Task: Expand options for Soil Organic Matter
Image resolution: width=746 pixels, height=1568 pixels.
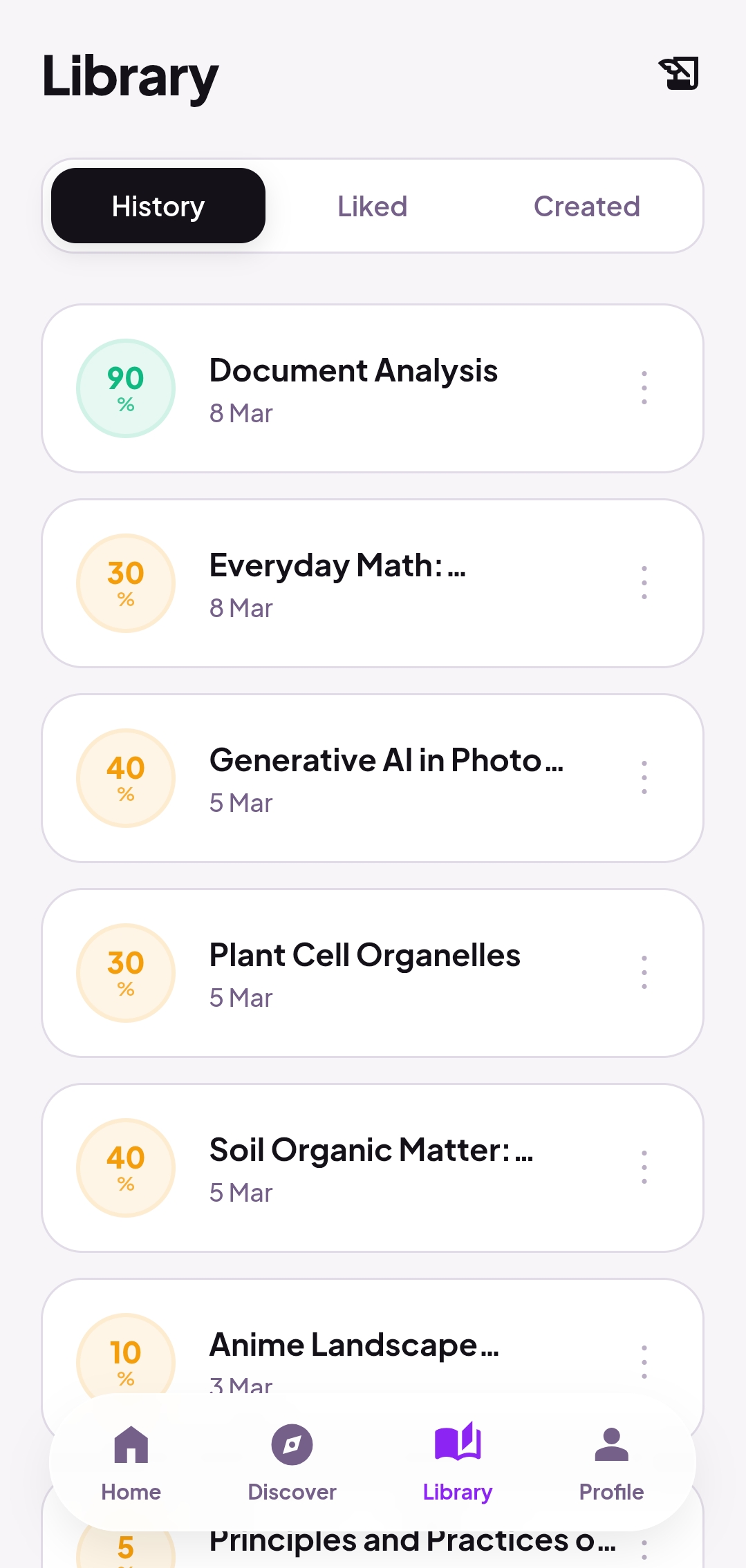Action: pyautogui.click(x=644, y=1166)
